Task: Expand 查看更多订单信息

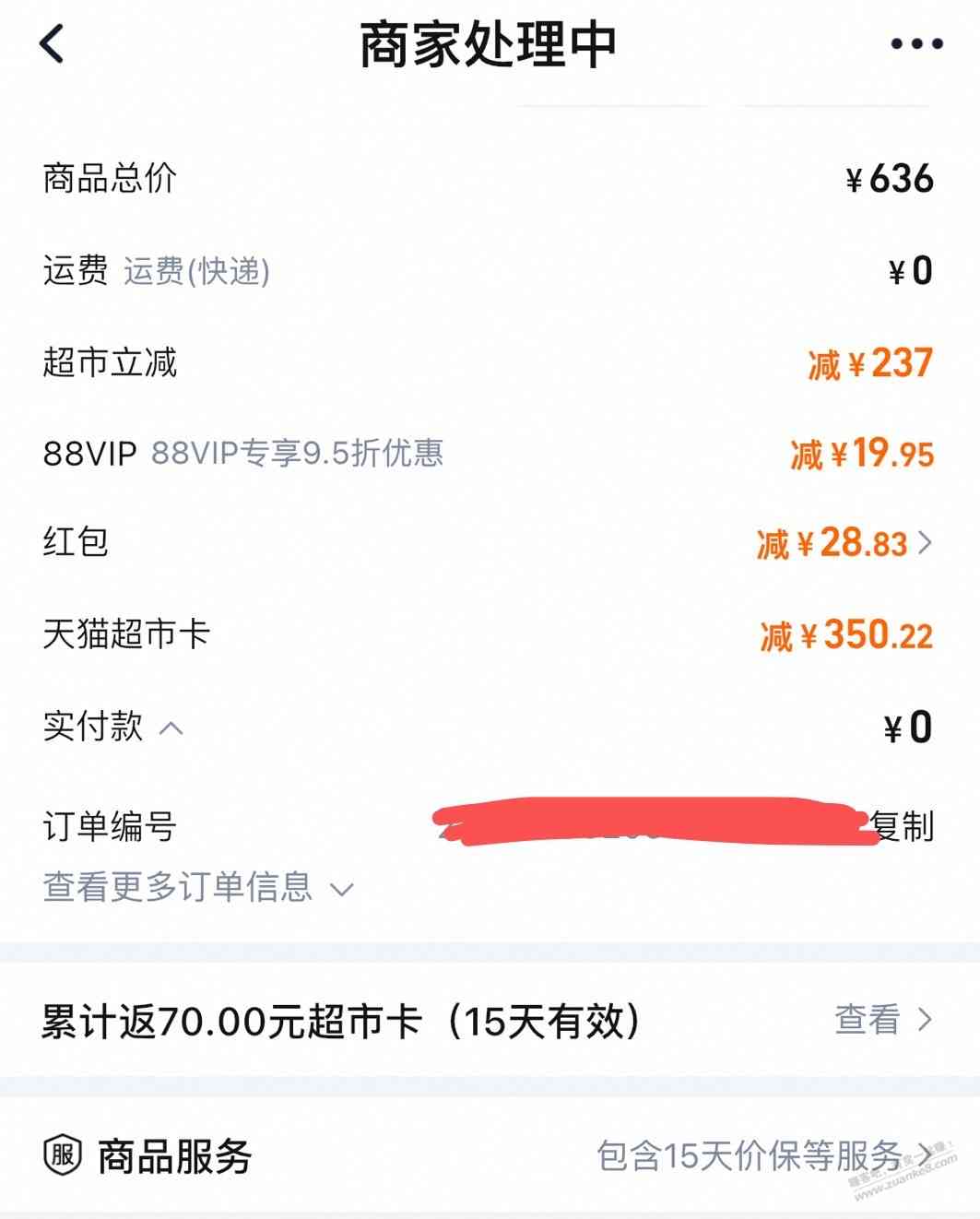Action: tap(197, 887)
